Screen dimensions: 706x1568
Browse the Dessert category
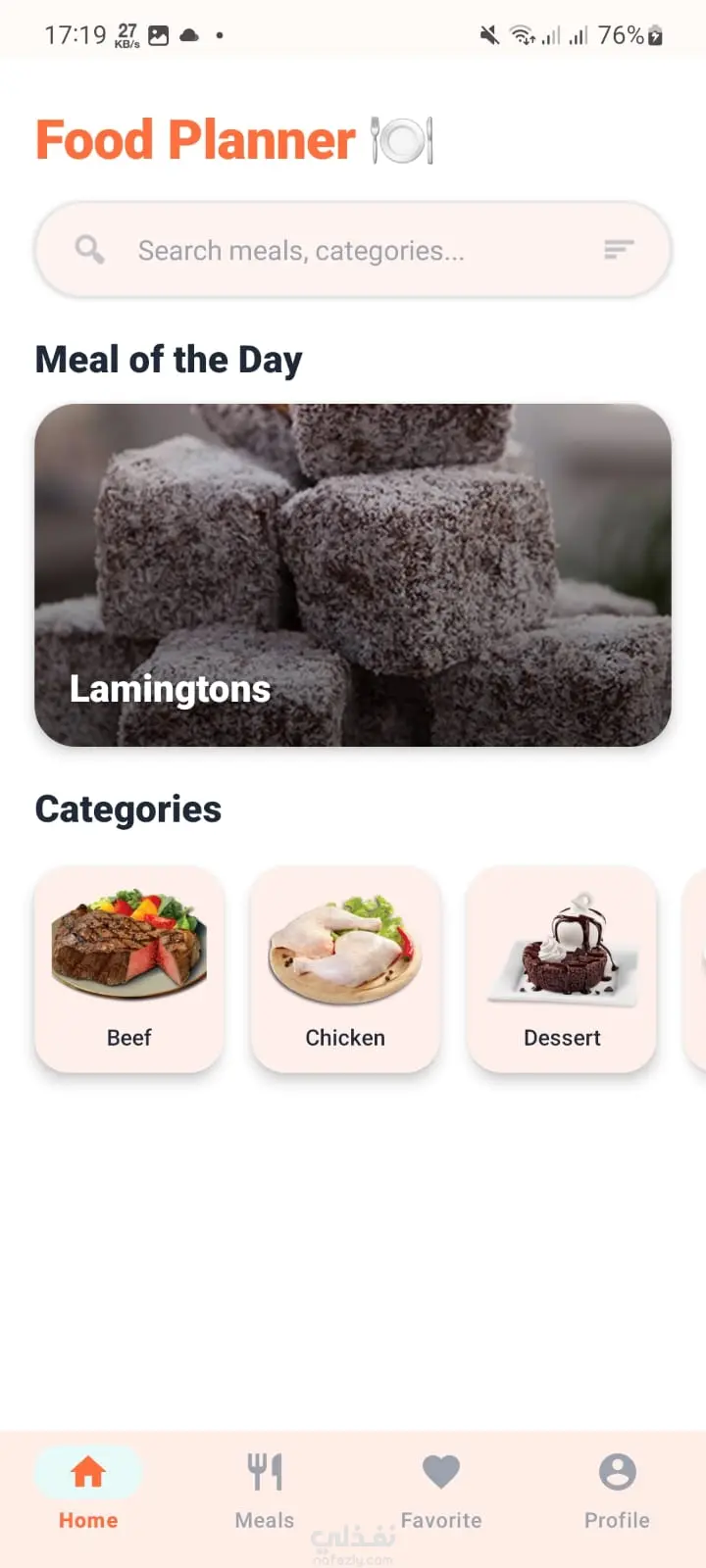pyautogui.click(x=562, y=969)
